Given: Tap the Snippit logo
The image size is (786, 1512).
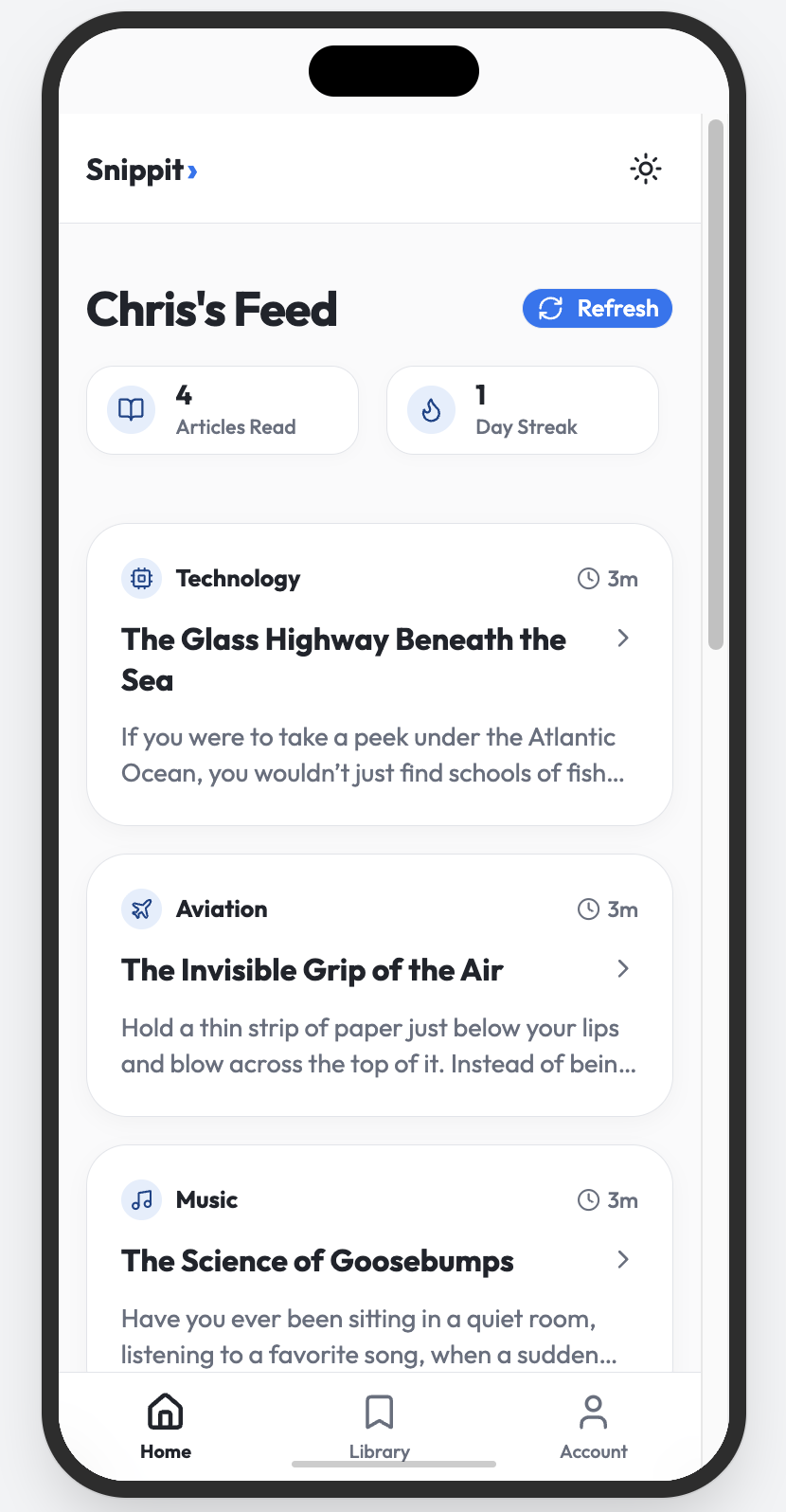Looking at the screenshot, I should coord(141,170).
